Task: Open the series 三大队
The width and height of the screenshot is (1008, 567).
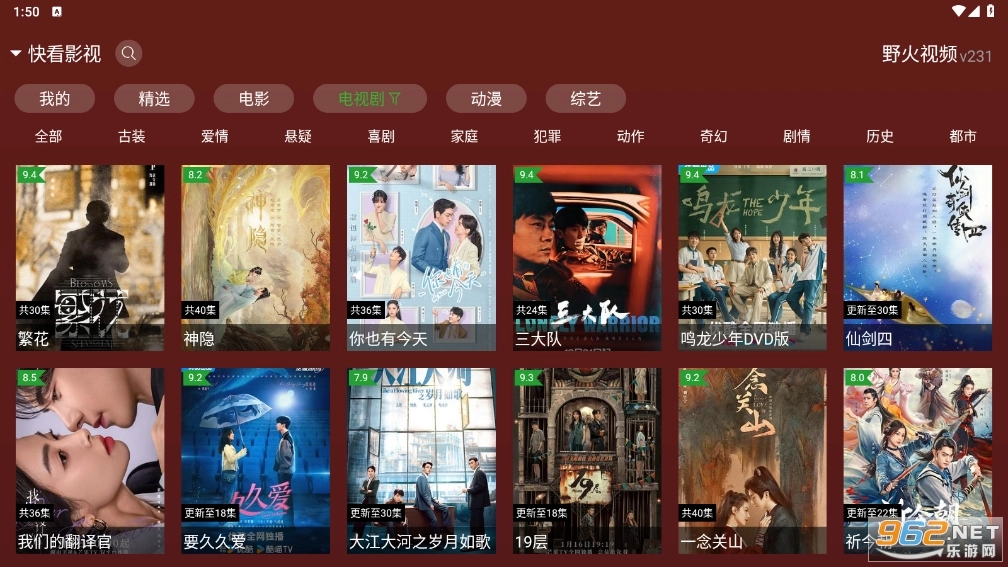Action: coord(587,257)
